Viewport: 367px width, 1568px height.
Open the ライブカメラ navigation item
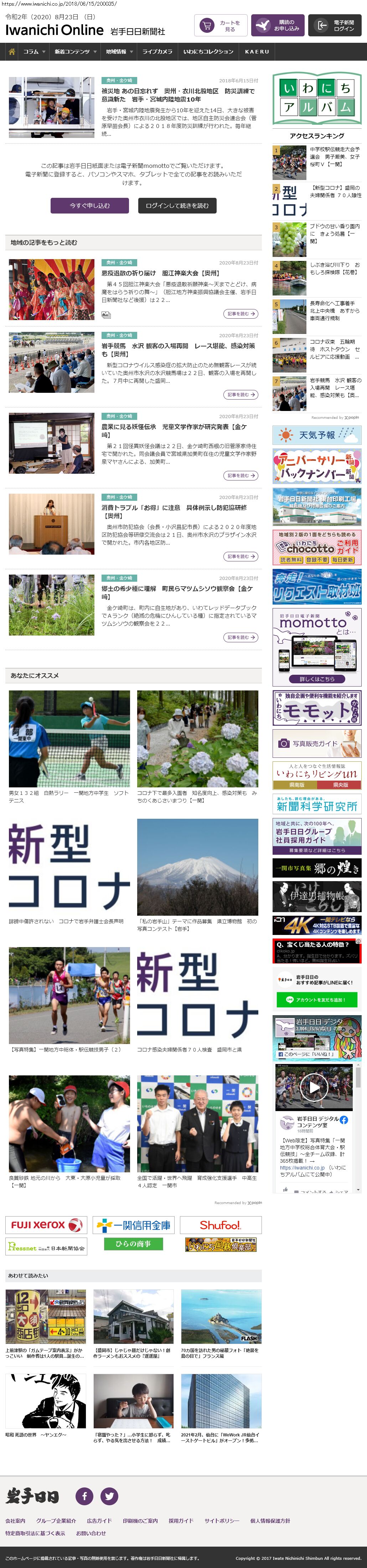[x=157, y=52]
